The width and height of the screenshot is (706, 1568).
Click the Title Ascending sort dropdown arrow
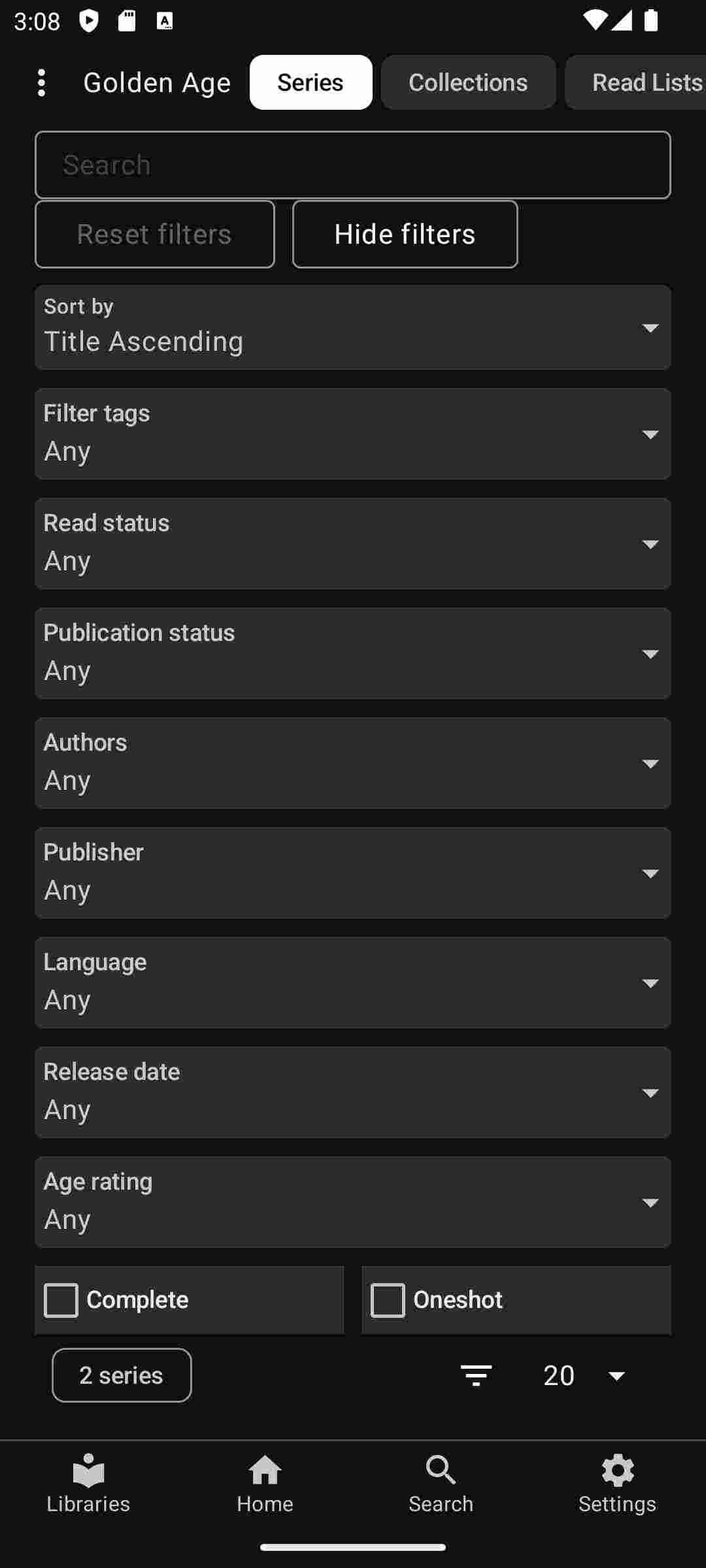[x=651, y=327]
